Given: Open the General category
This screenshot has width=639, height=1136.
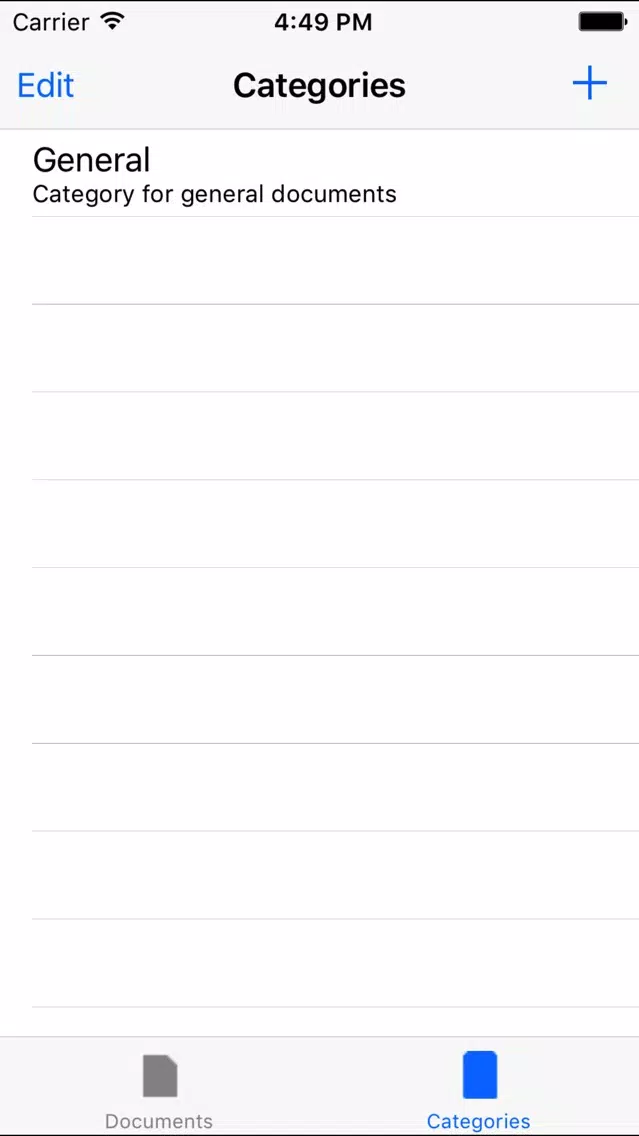Looking at the screenshot, I should (215, 174).
